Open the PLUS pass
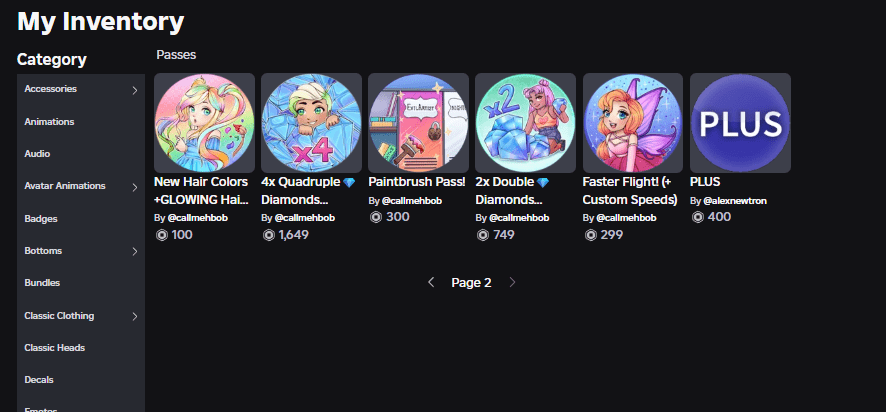The width and height of the screenshot is (886, 412). (x=740, y=123)
